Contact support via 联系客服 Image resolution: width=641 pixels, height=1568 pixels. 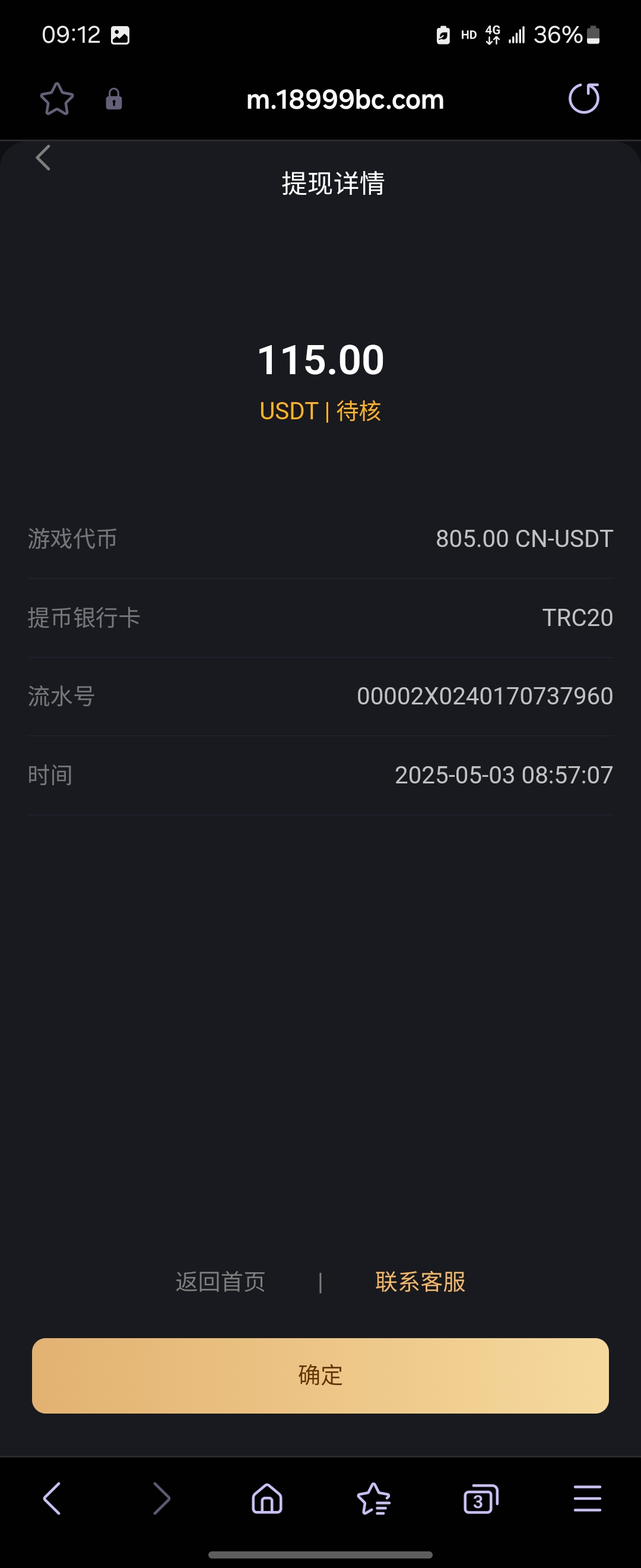point(420,1281)
